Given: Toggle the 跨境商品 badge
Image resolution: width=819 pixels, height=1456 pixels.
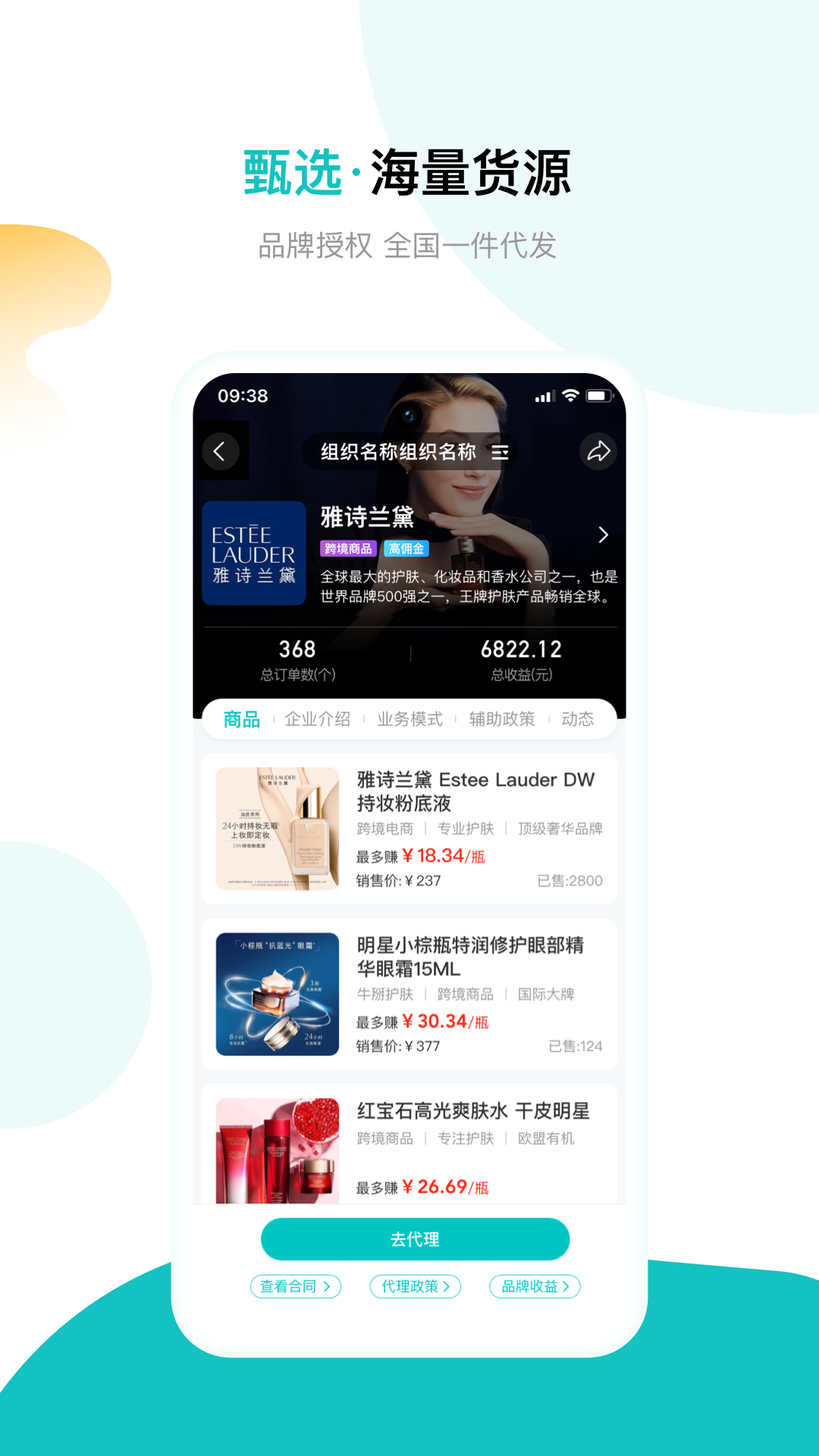Looking at the screenshot, I should (349, 548).
